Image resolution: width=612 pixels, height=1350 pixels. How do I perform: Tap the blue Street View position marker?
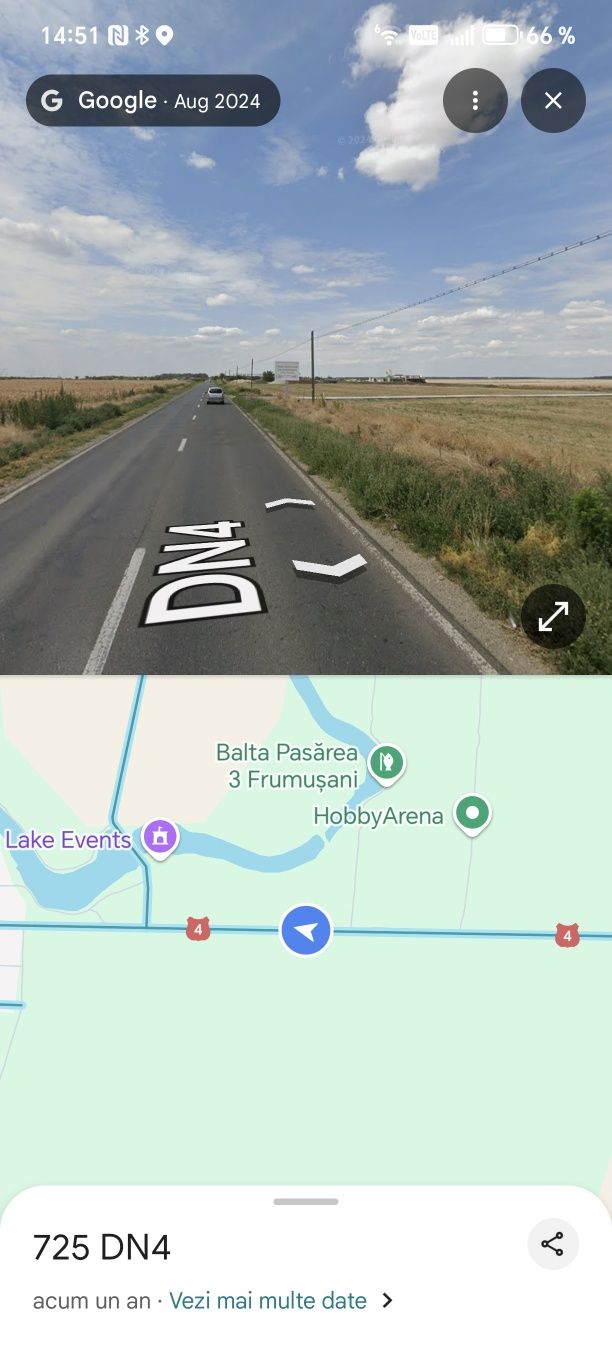[x=306, y=931]
